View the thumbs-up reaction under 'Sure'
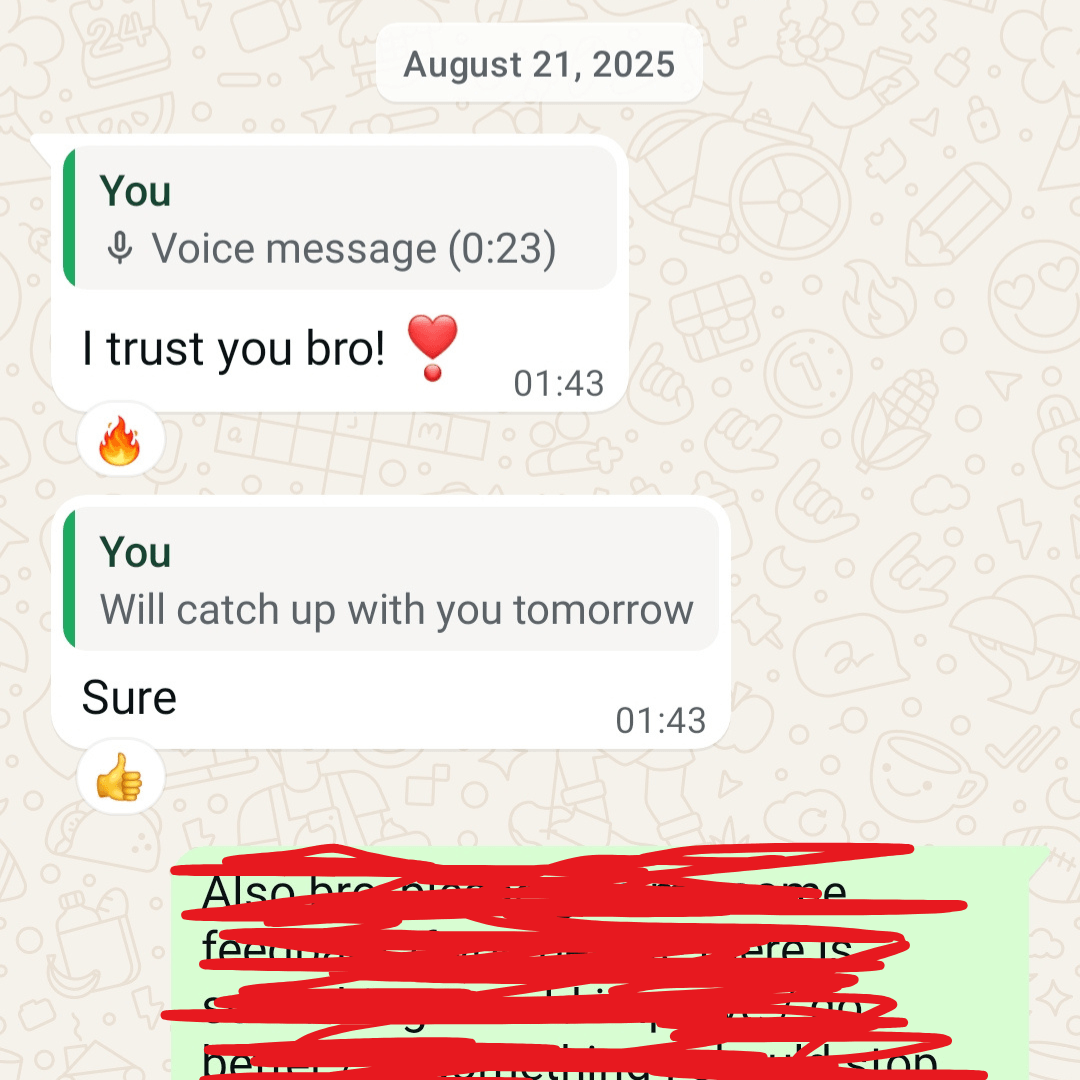Viewport: 1080px width, 1080px height. [x=120, y=777]
